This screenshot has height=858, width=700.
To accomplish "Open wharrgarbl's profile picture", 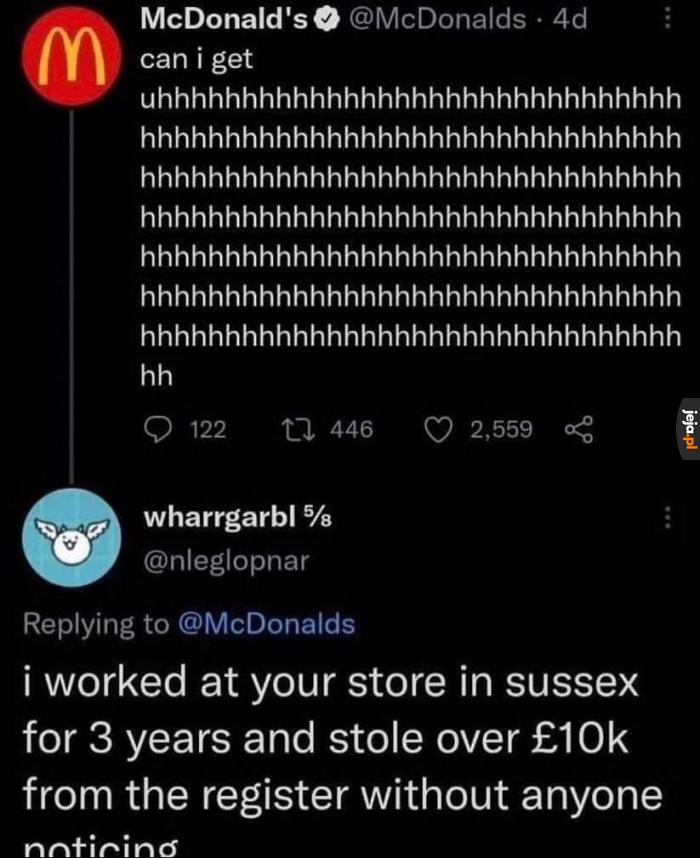I will 70,540.
